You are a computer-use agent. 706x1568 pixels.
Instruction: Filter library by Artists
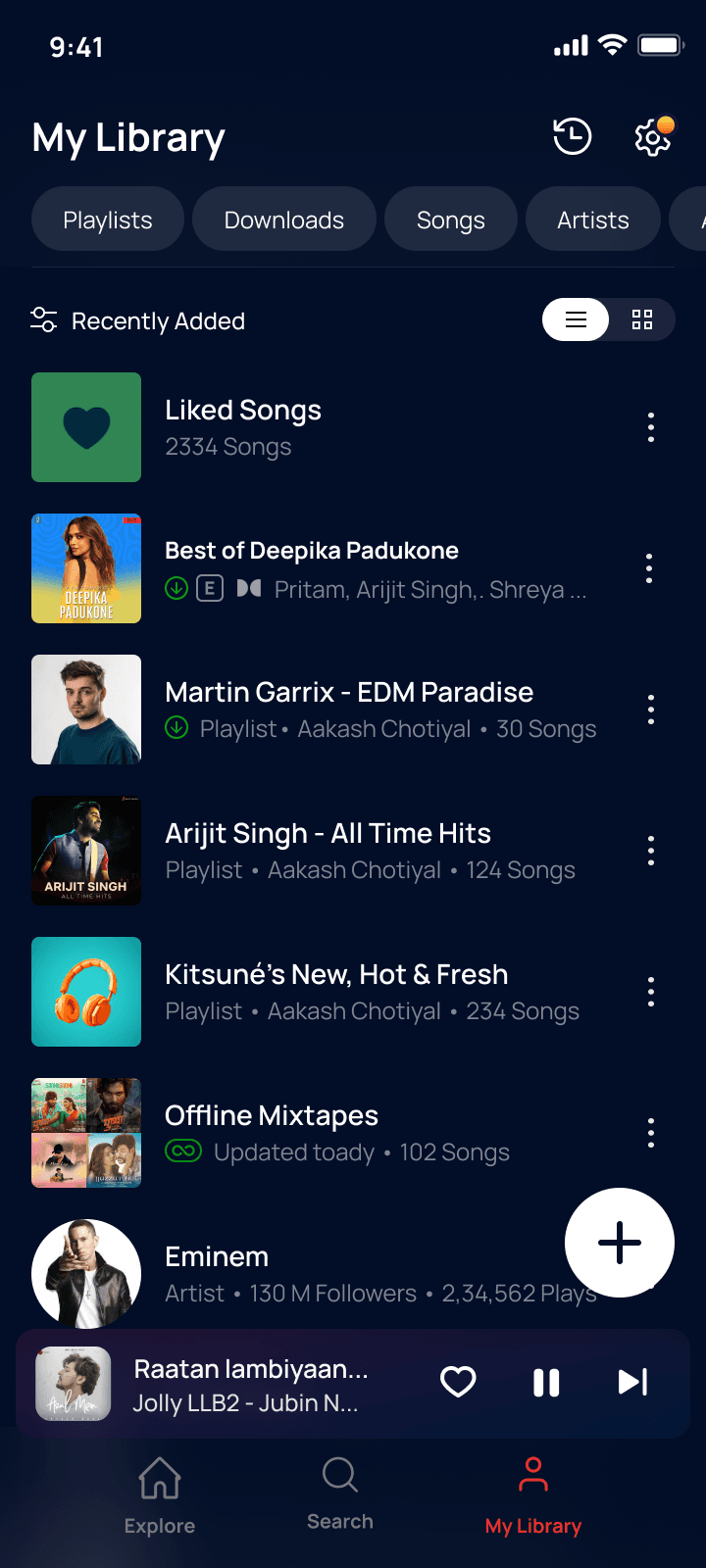[x=593, y=220]
